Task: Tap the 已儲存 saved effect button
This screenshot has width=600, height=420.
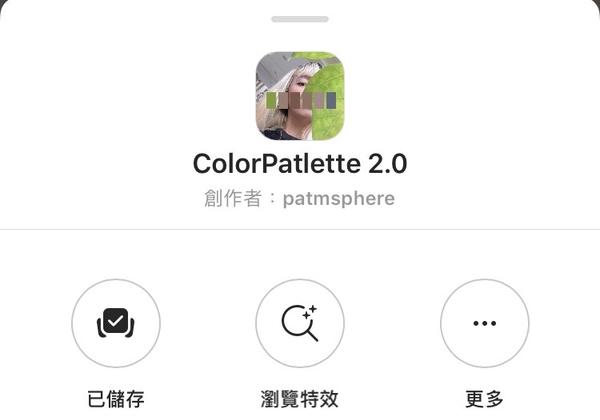Action: 116,323
